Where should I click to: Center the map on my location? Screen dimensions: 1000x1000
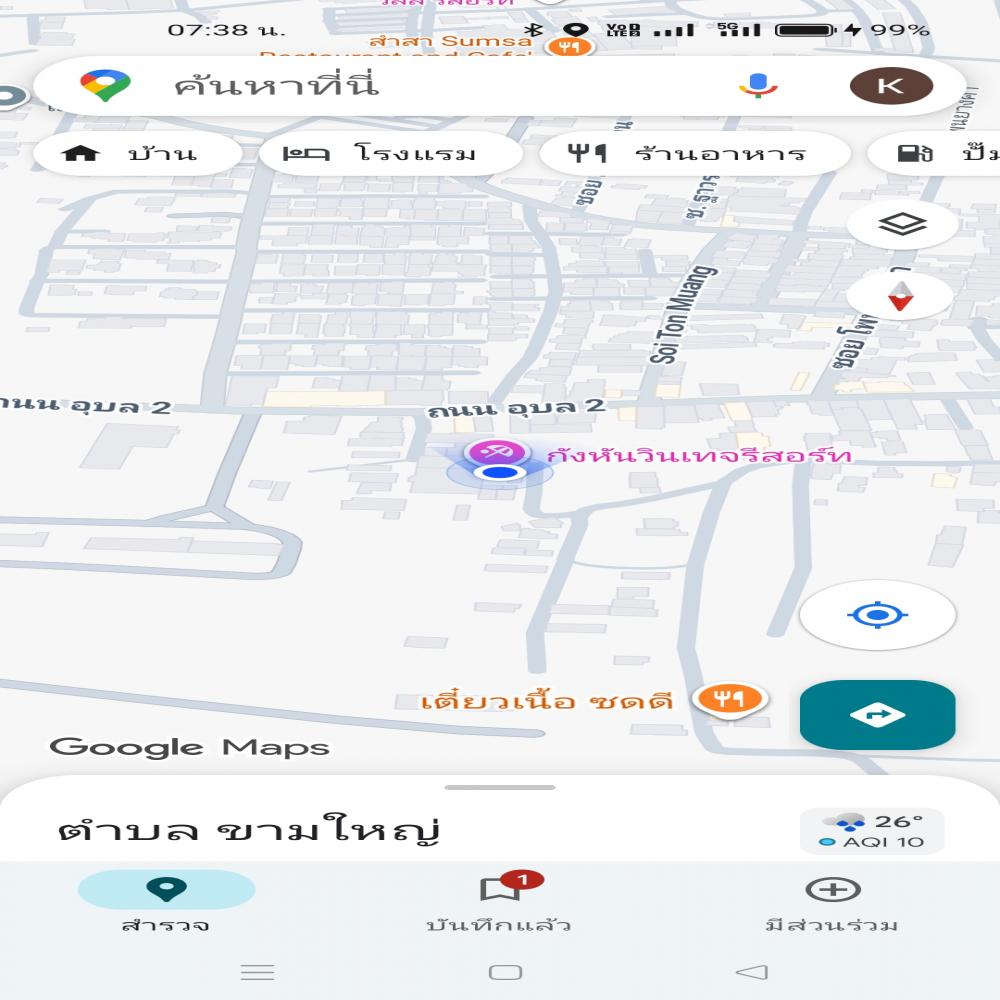[877, 614]
